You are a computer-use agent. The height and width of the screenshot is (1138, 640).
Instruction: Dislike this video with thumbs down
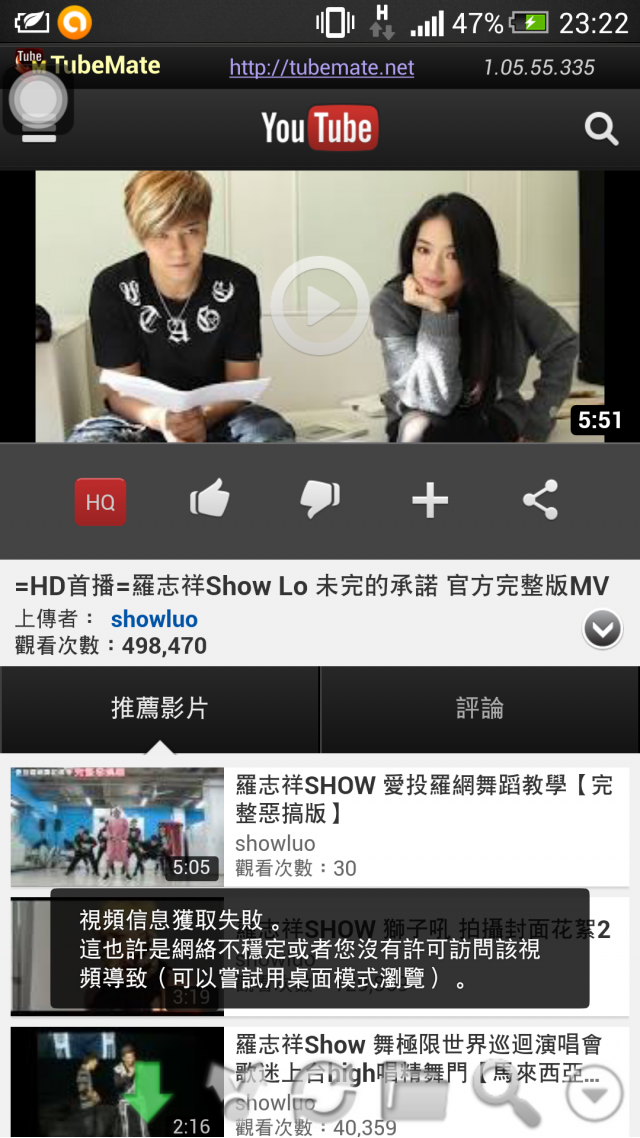pyautogui.click(x=320, y=499)
